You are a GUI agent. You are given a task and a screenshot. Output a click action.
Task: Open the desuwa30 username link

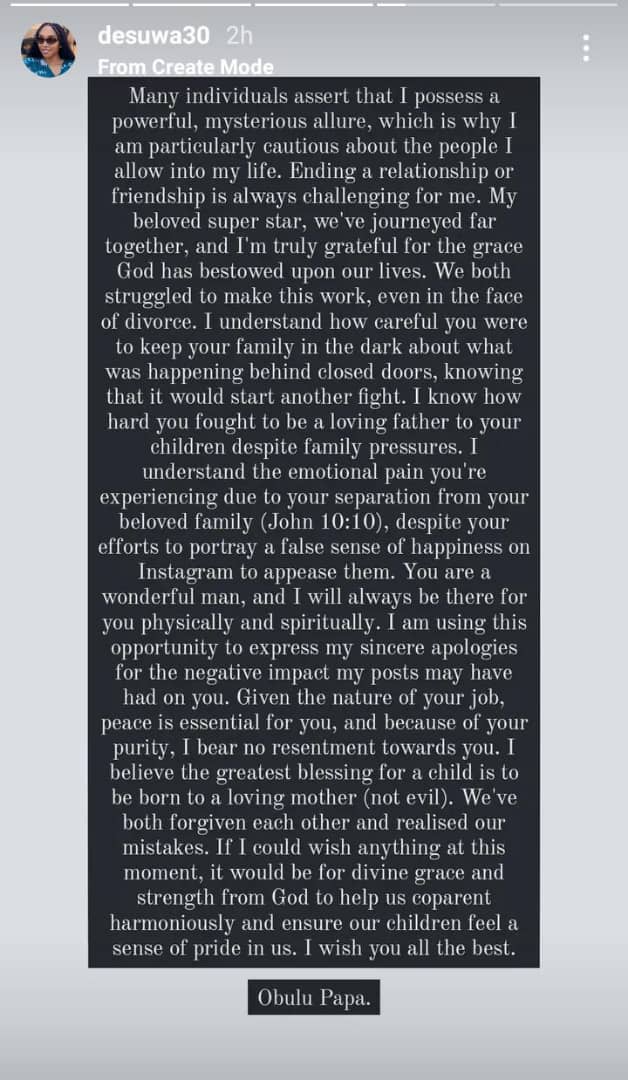[x=153, y=36]
